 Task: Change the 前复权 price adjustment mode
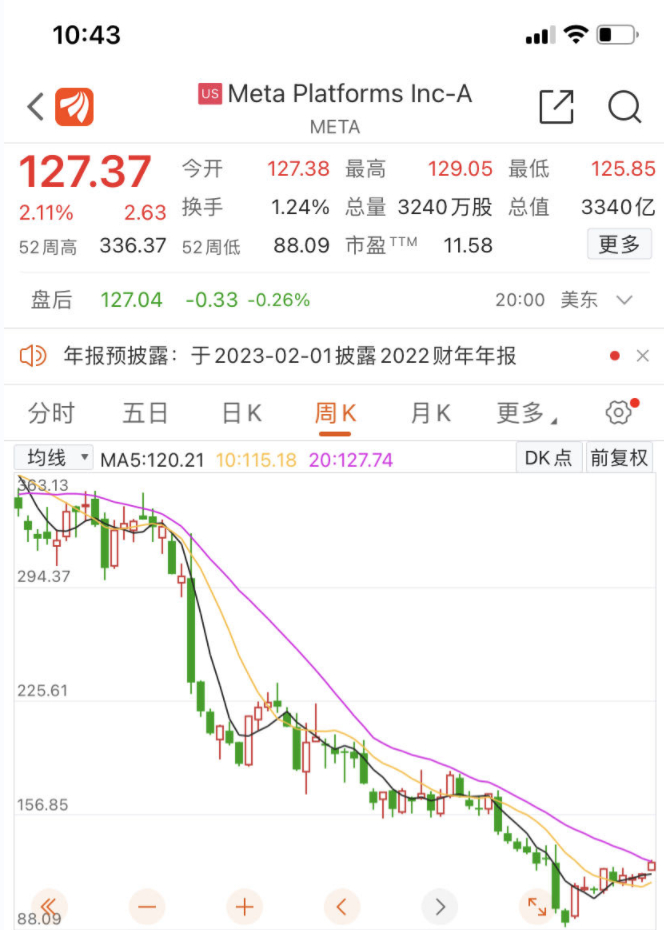619,458
